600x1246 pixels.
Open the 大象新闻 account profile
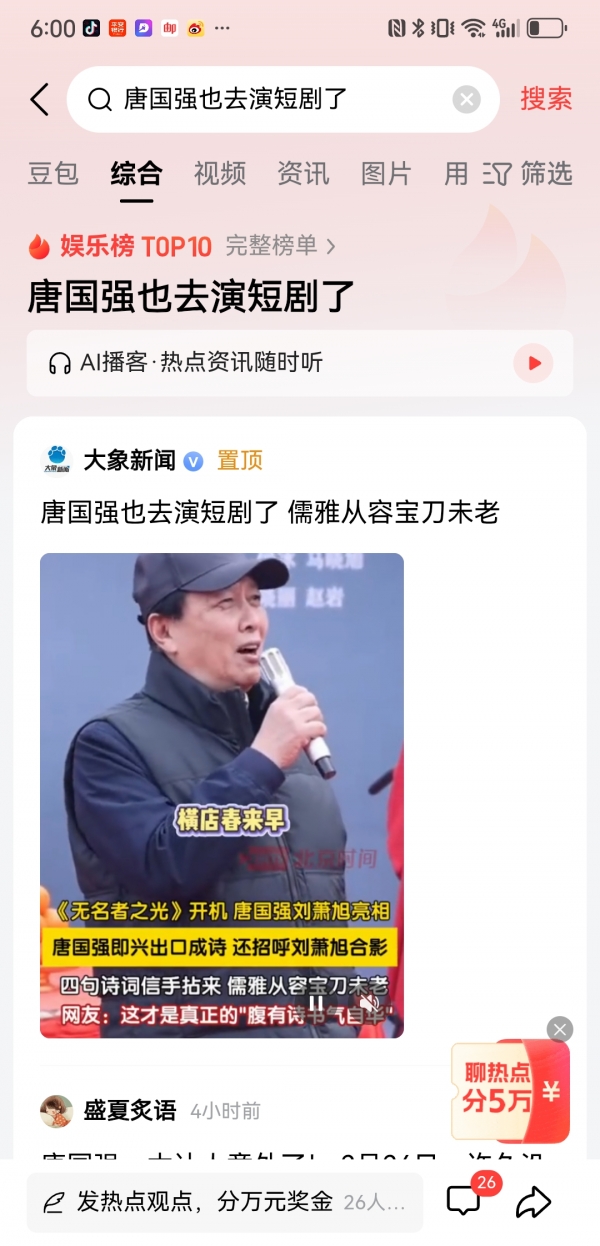click(128, 460)
